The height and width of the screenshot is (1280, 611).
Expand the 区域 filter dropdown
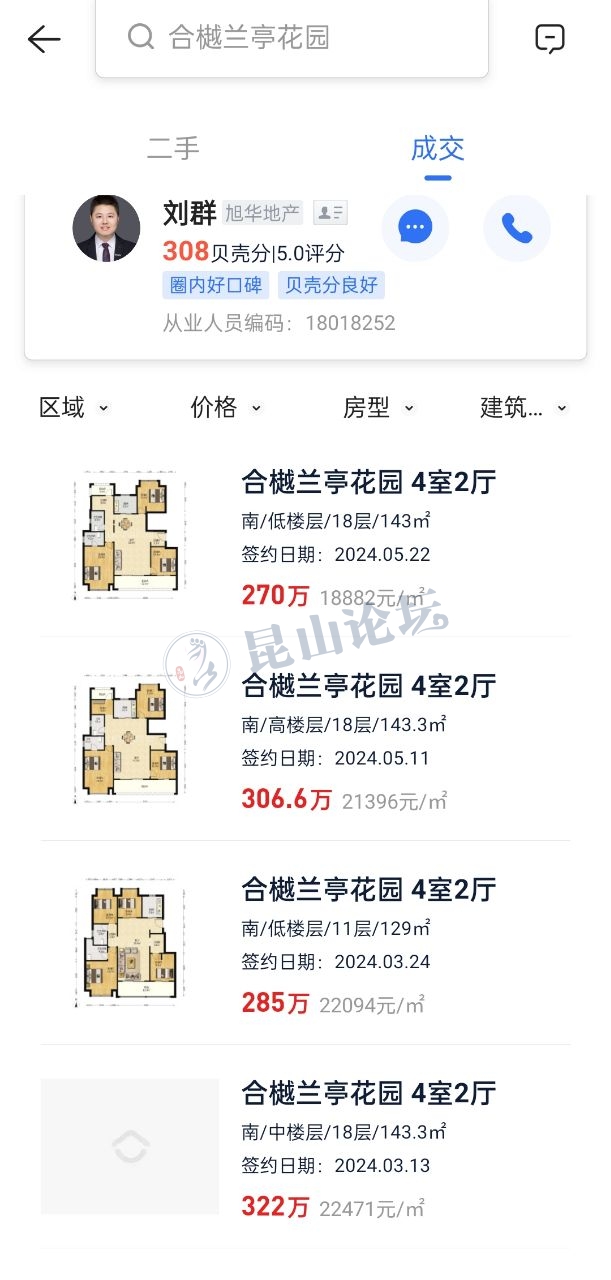click(73, 407)
